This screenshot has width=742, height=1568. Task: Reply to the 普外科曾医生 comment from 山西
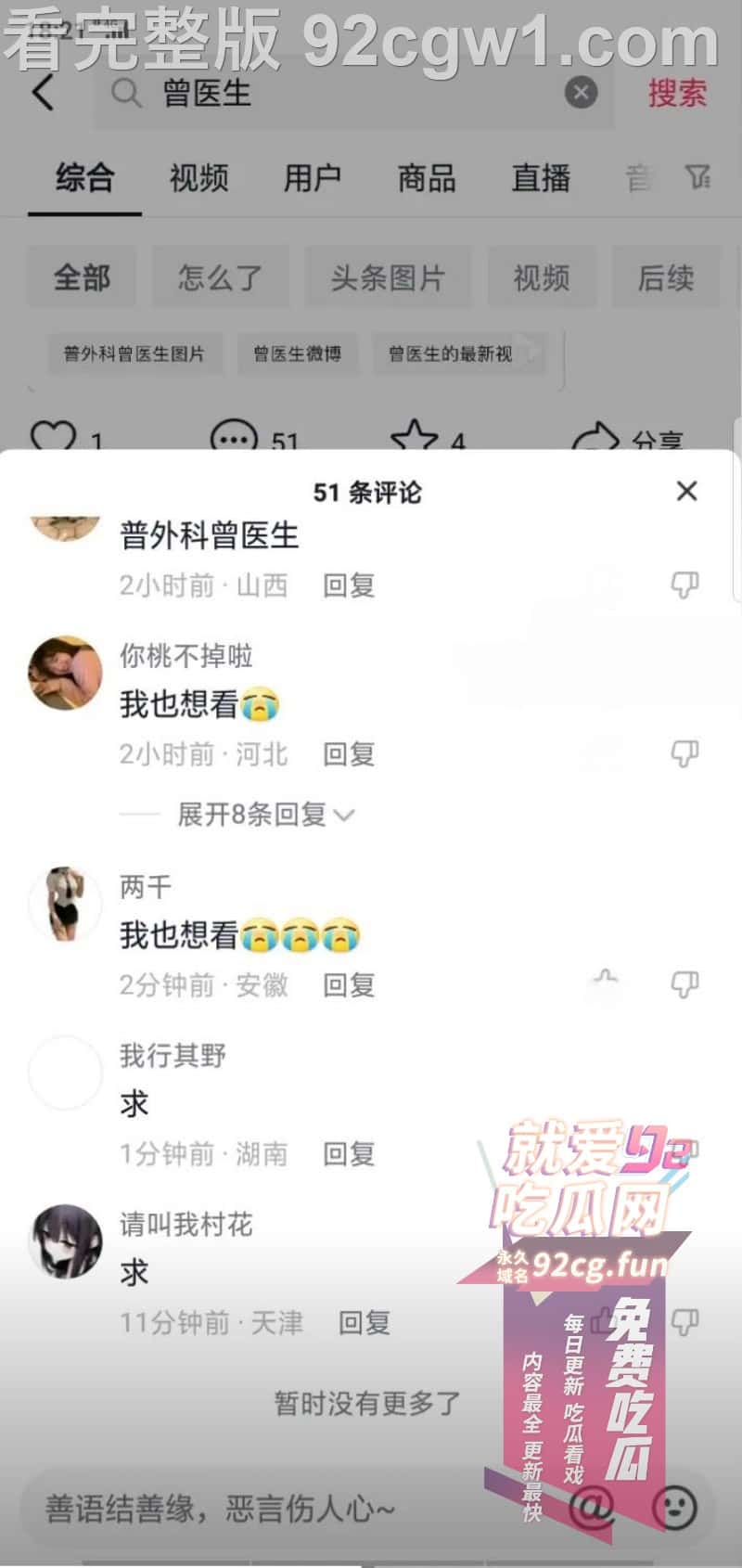349,585
